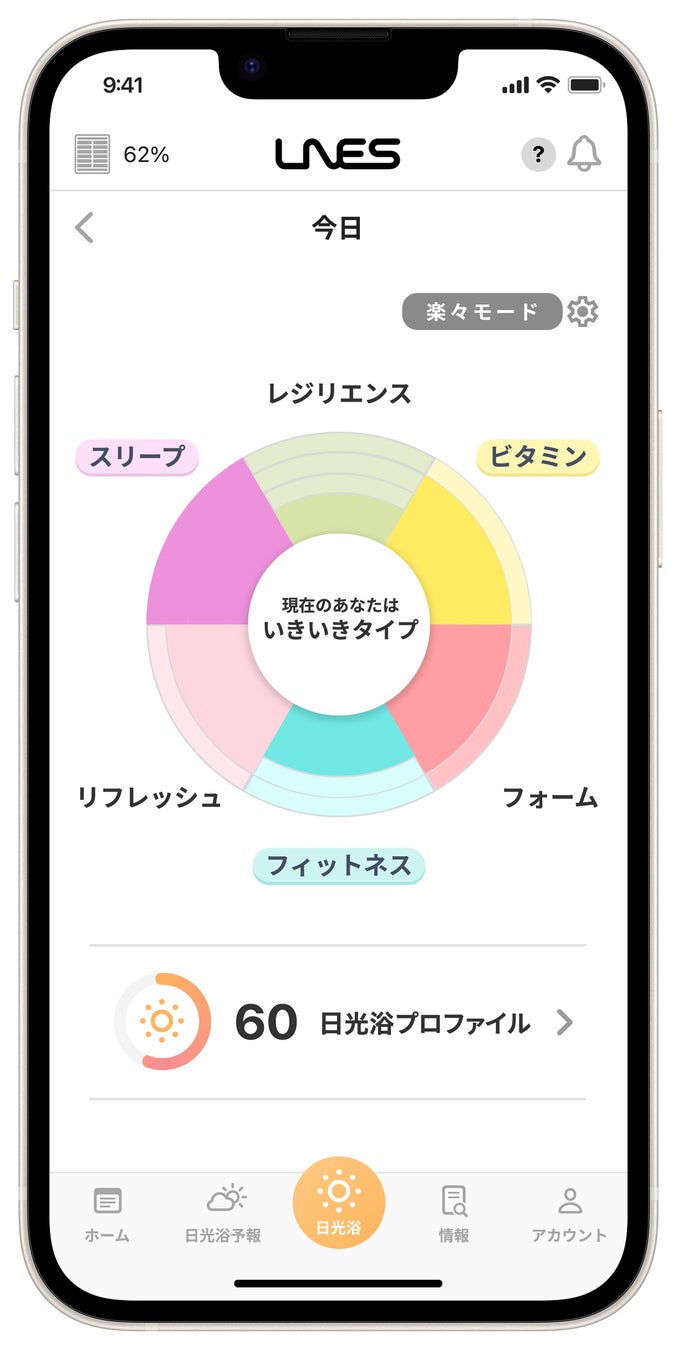Open the アカウント tab
Image resolution: width=677 pixels, height=1350 pixels.
coord(569,1214)
